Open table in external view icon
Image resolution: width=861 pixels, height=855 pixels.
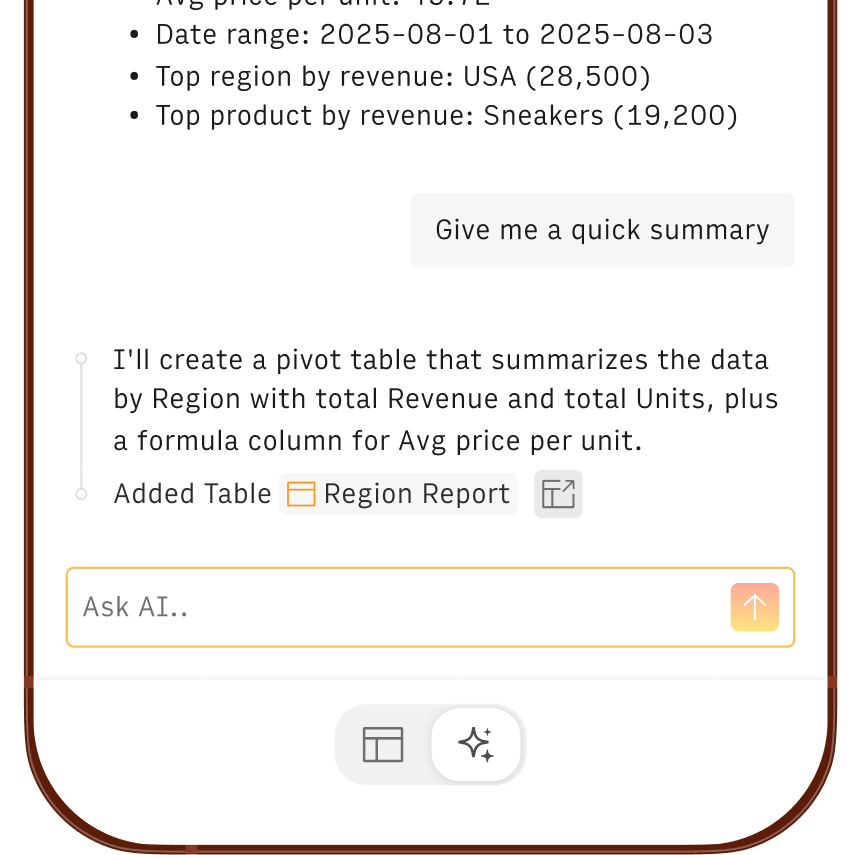click(x=558, y=494)
